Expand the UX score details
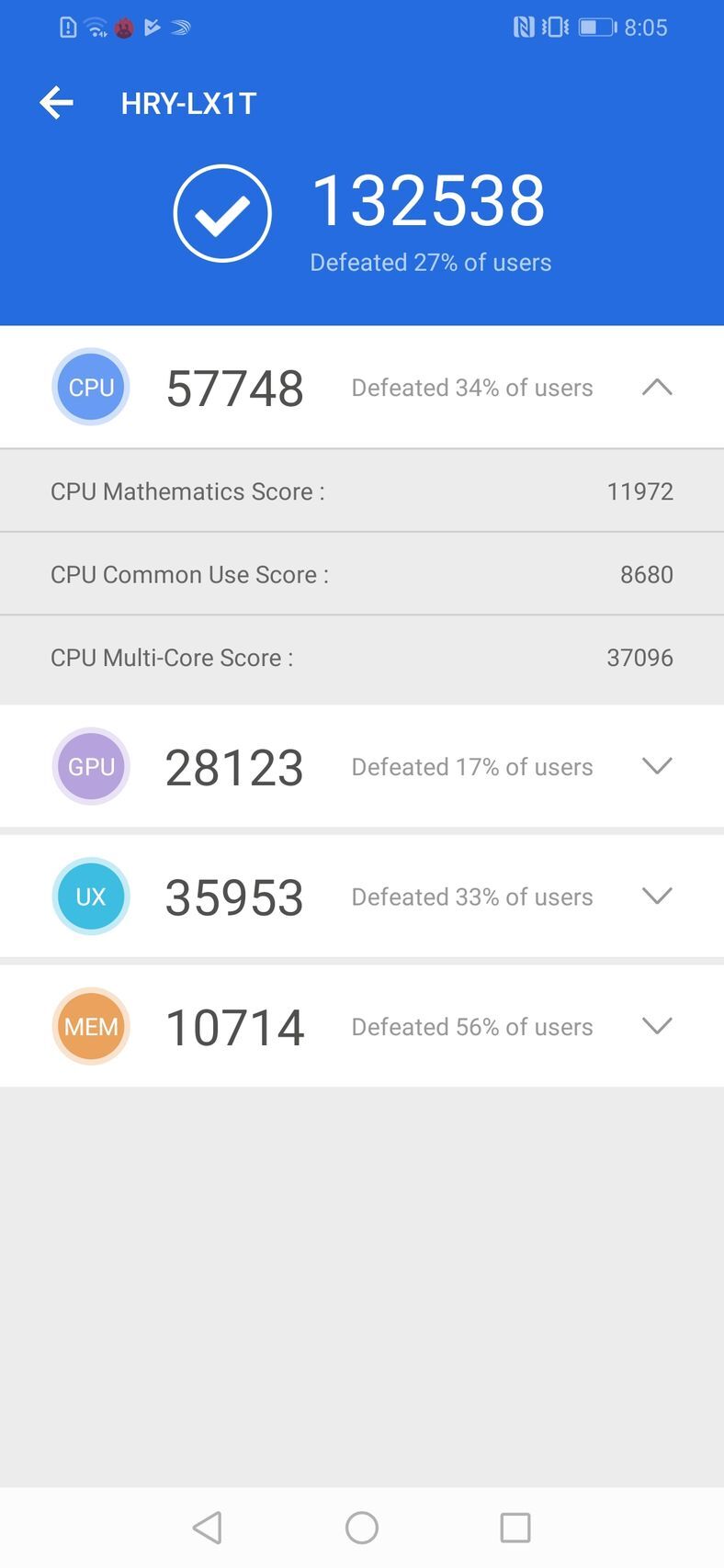The image size is (724, 1568). [x=657, y=896]
